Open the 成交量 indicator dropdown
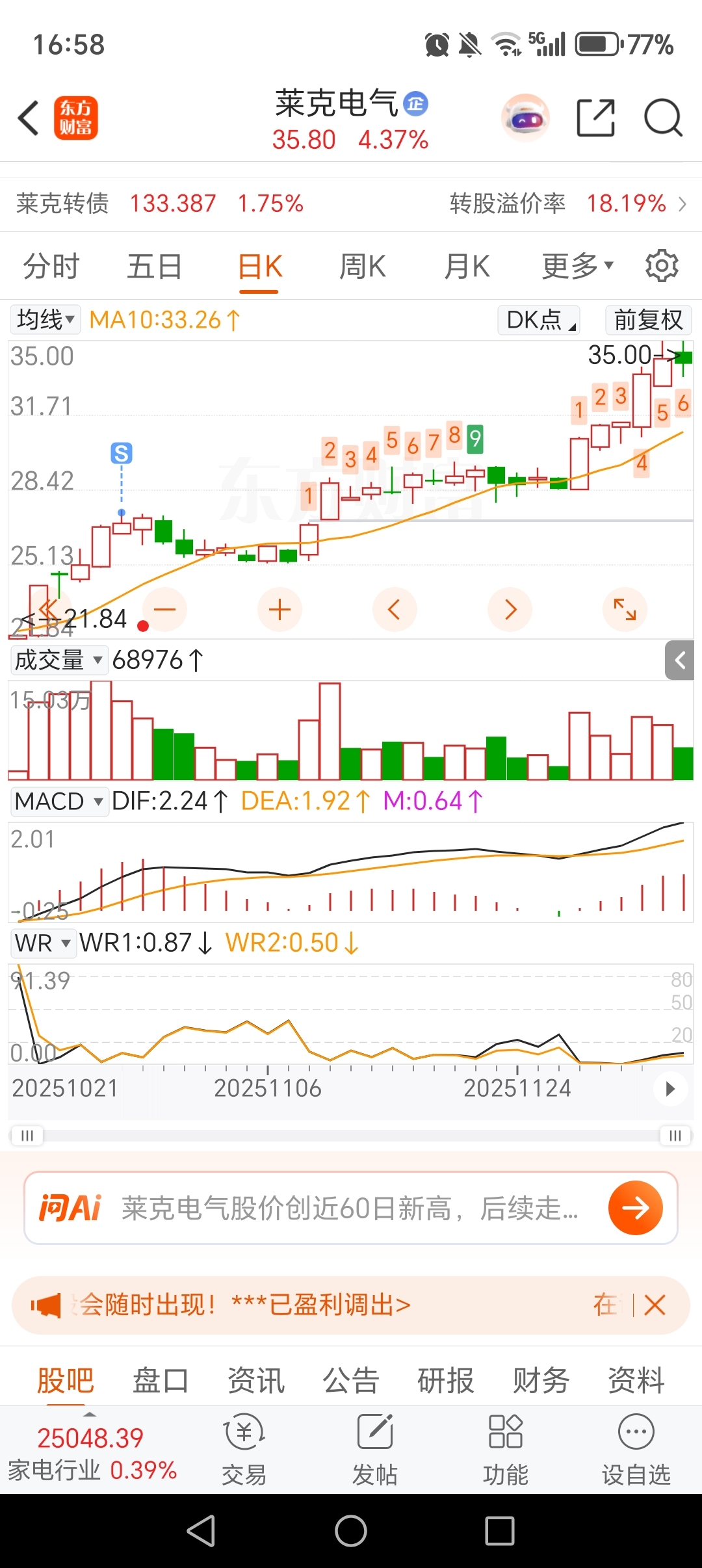The height and width of the screenshot is (1568, 702). [x=58, y=660]
